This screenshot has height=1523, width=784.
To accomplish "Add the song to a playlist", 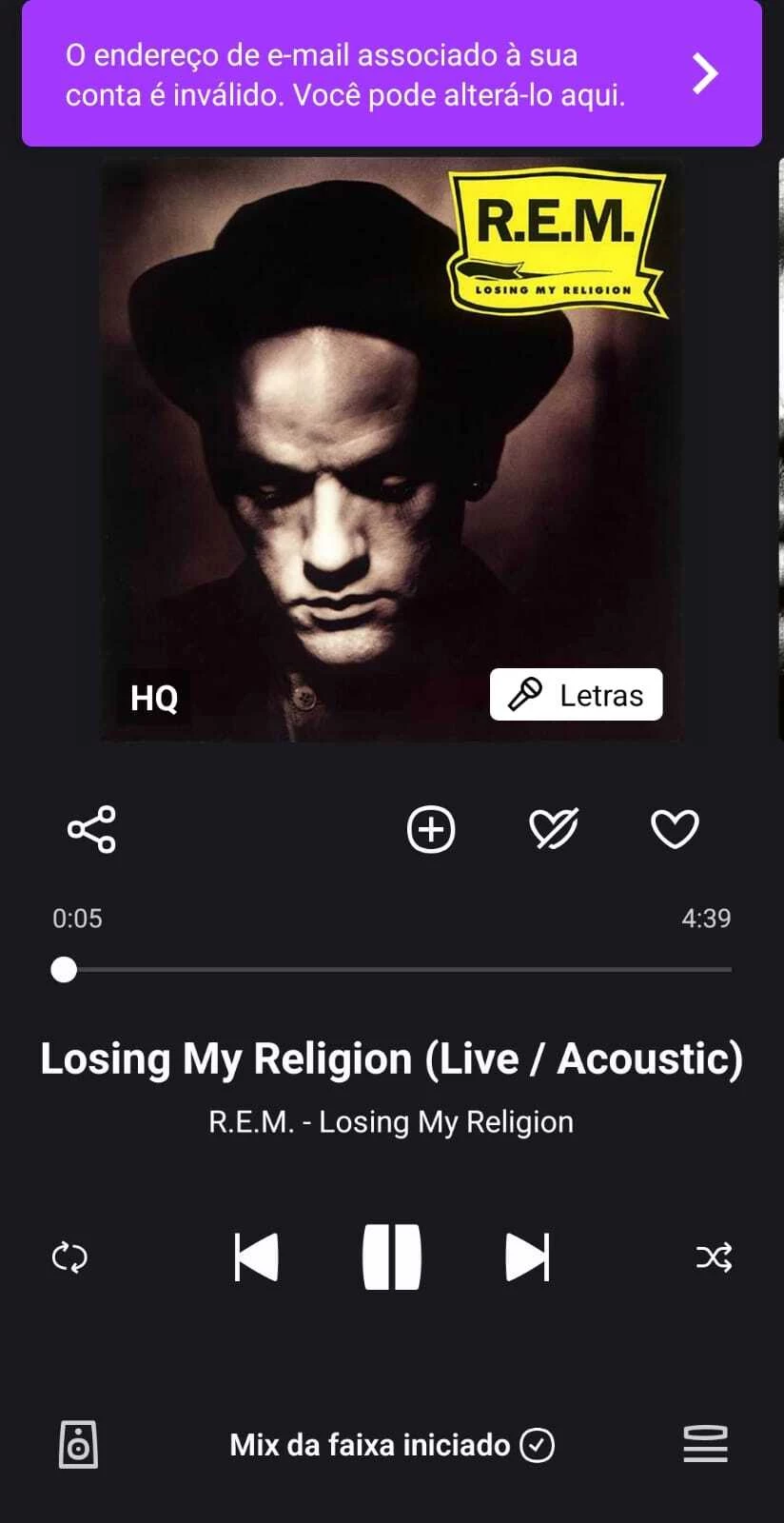I will pos(431,829).
